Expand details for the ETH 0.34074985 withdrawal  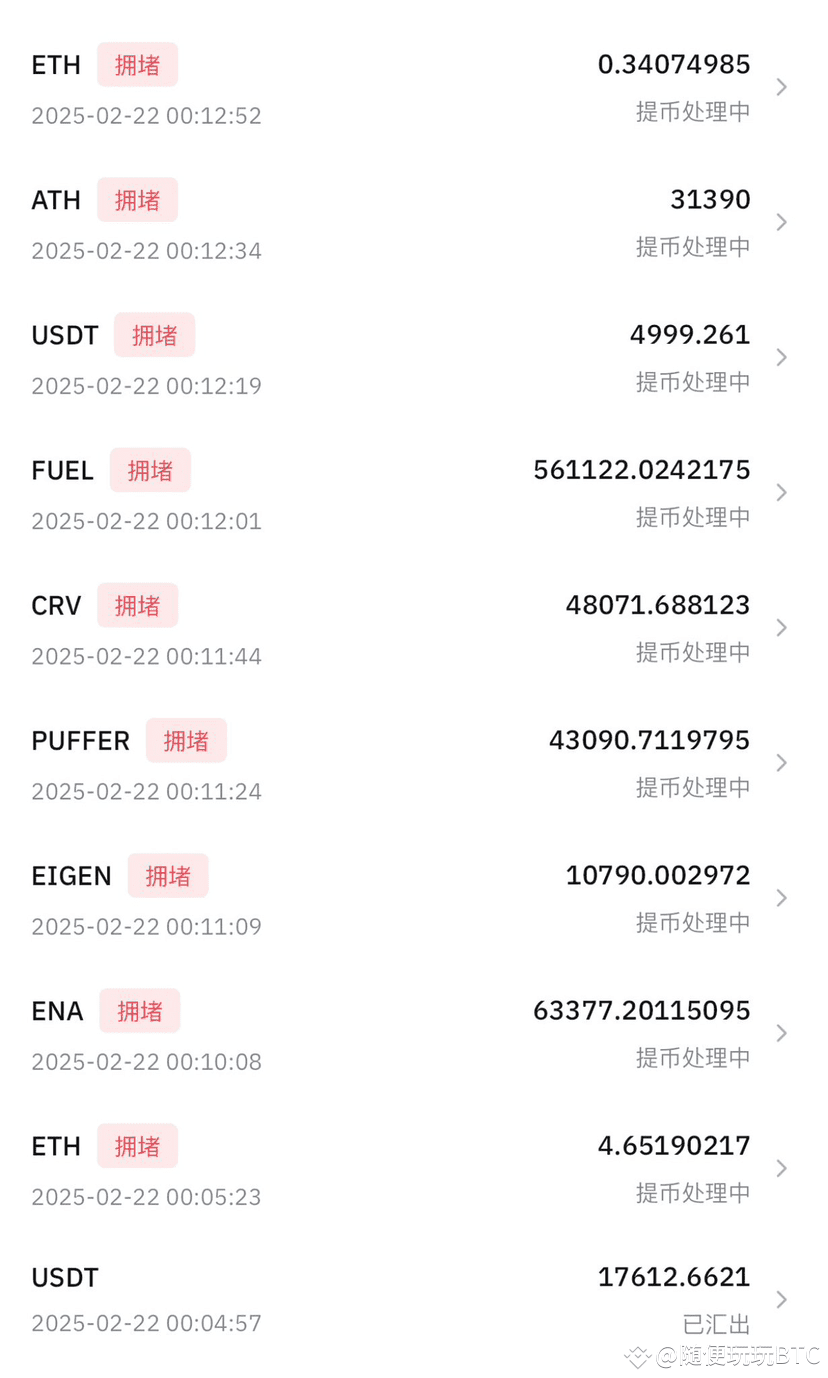[781, 87]
